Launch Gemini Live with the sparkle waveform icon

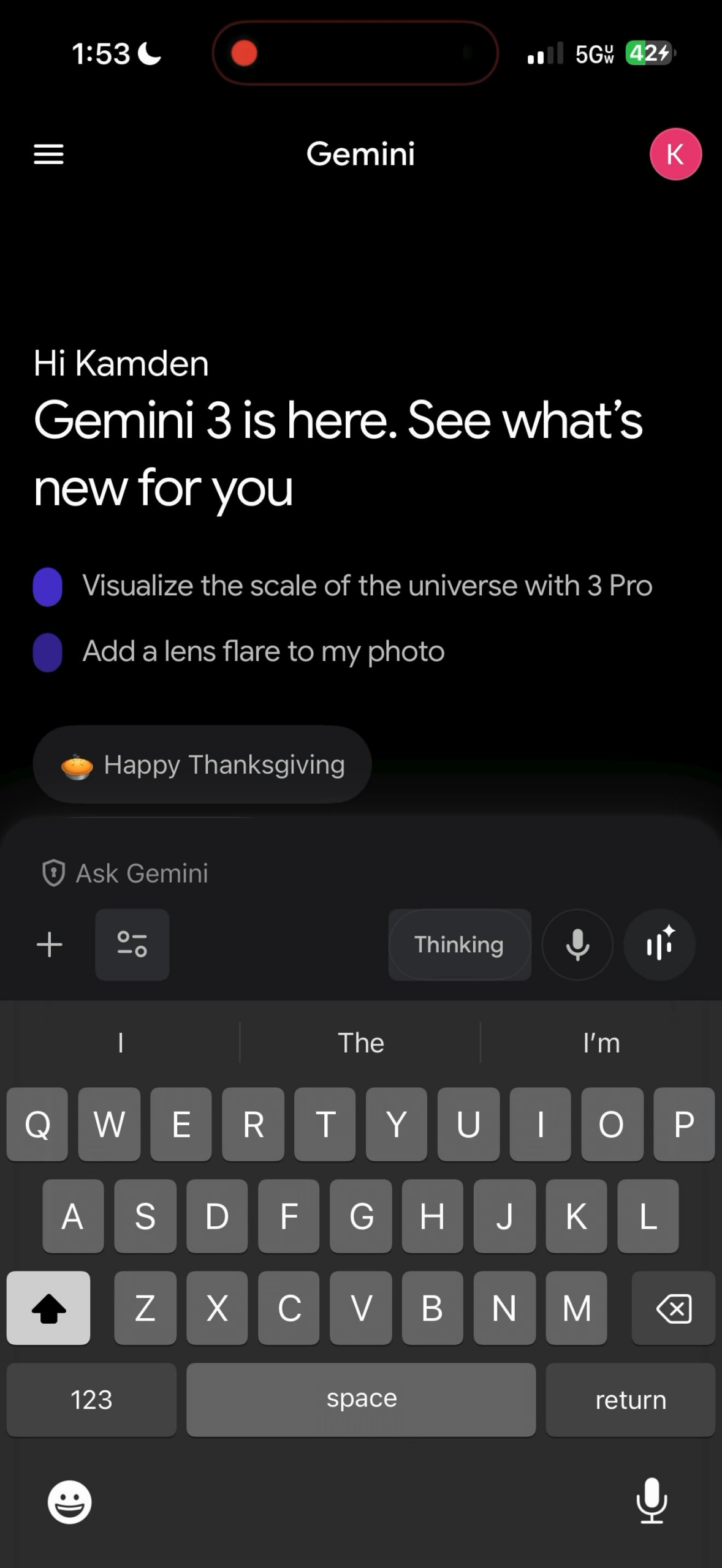click(659, 944)
